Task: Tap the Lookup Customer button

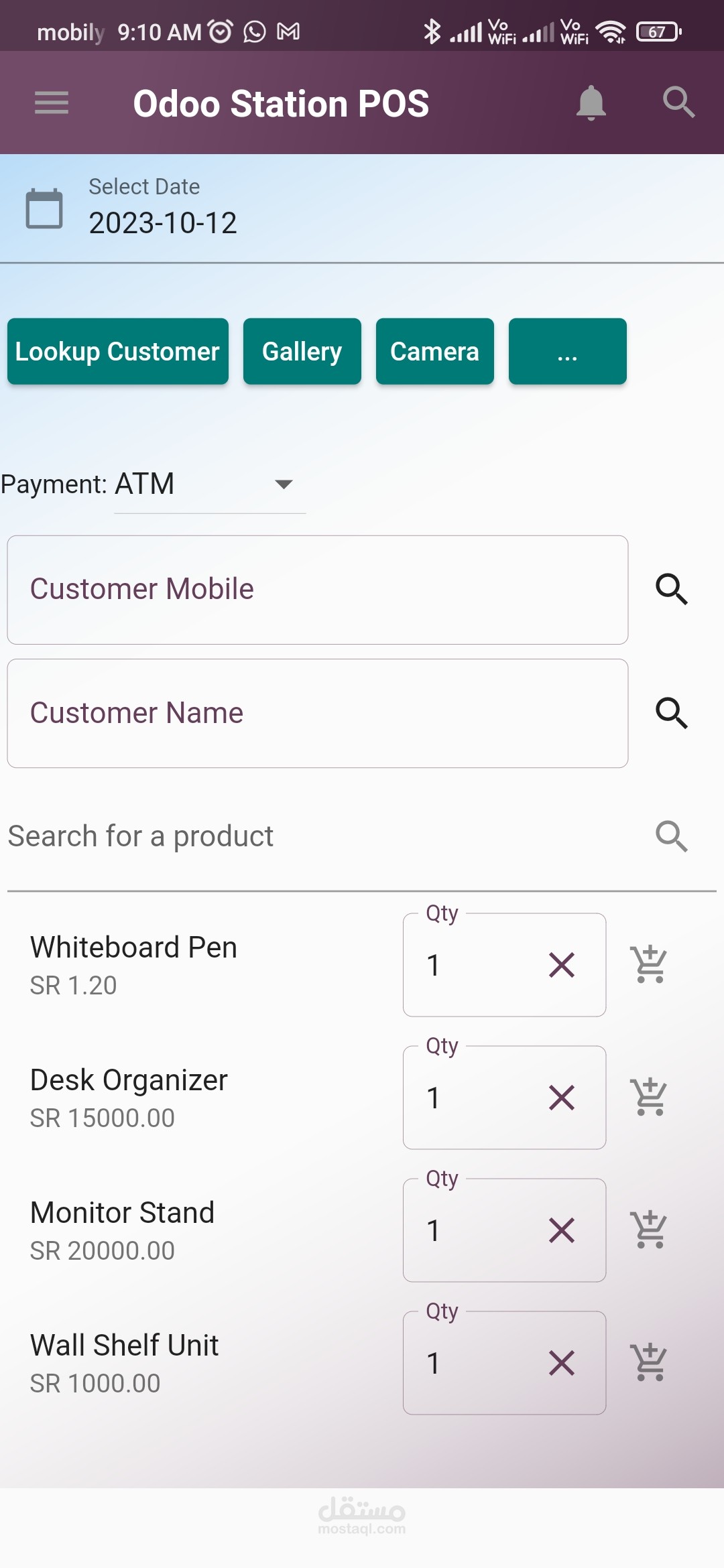Action: 118,352
